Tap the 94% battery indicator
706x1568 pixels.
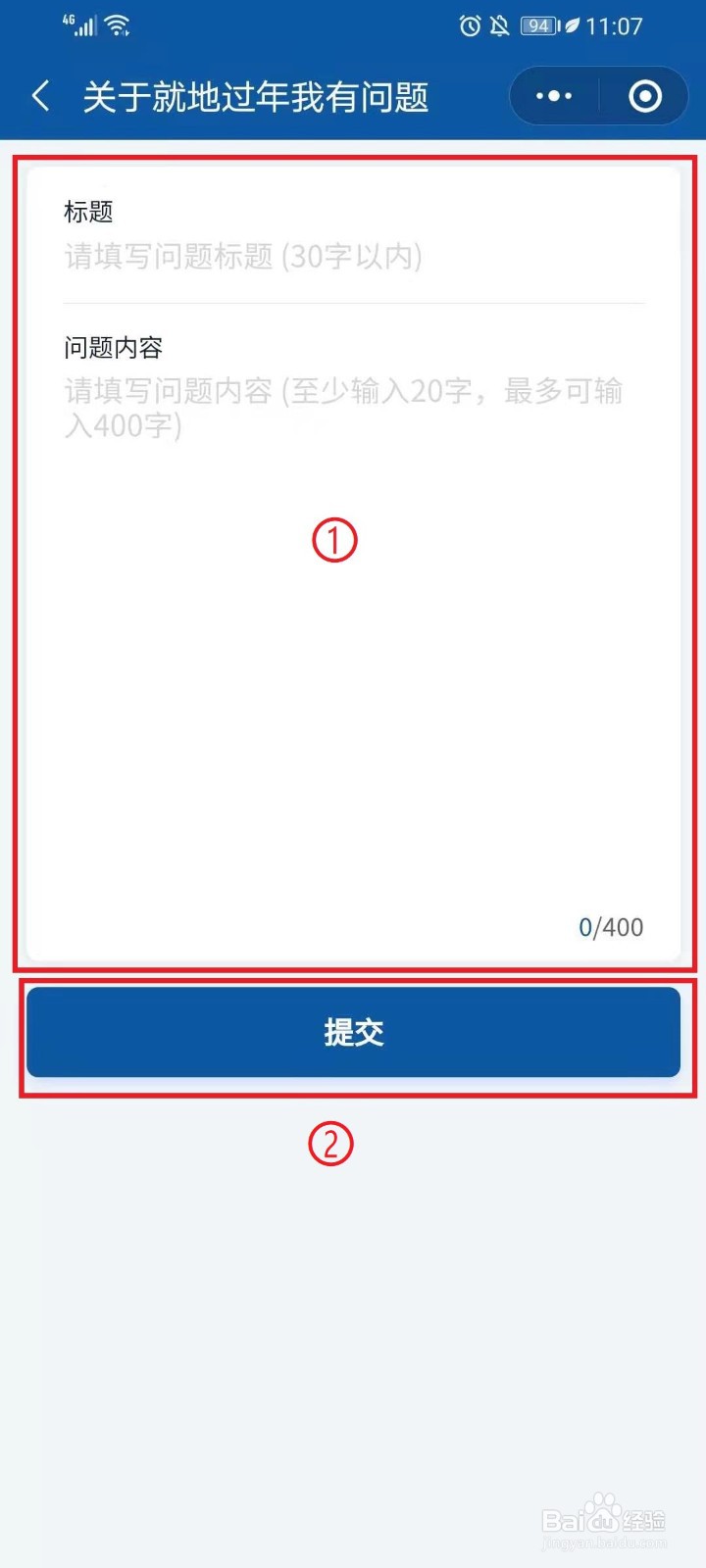pyautogui.click(x=537, y=26)
